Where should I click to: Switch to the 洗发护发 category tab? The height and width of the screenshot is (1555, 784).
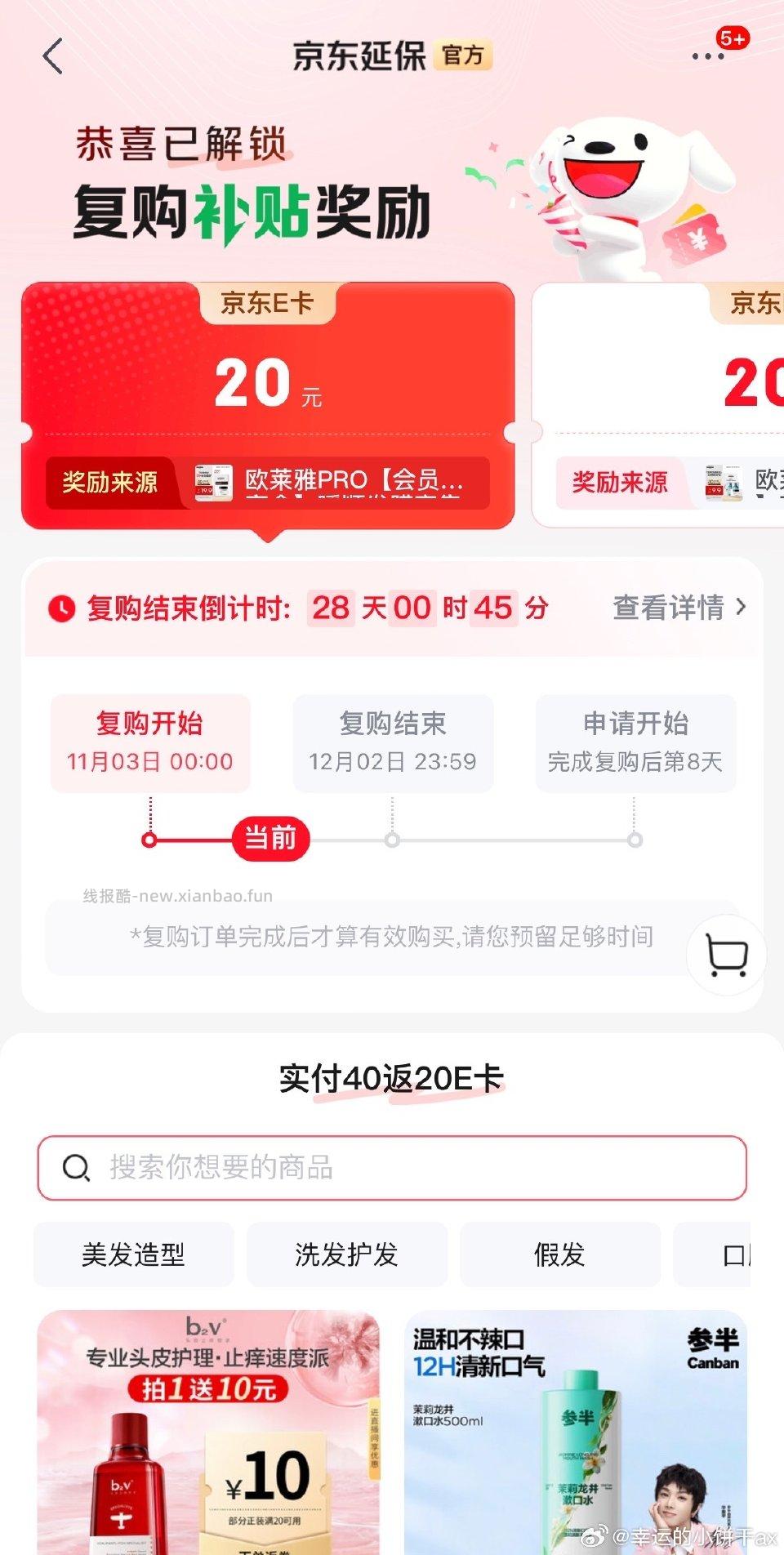346,1255
